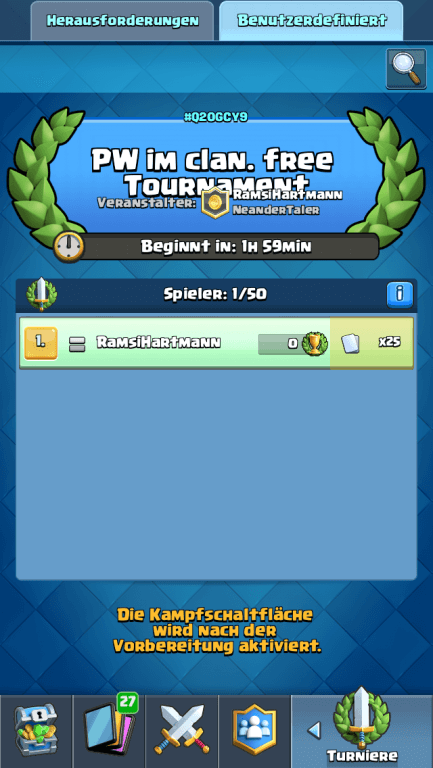This screenshot has width=433, height=768.
Task: Select the Turniere tab
Action: pos(362,731)
